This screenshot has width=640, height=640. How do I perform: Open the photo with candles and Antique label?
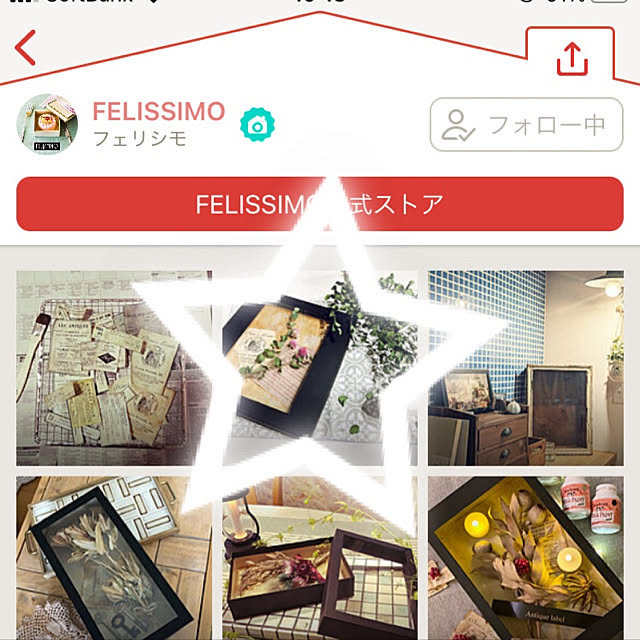point(526,560)
